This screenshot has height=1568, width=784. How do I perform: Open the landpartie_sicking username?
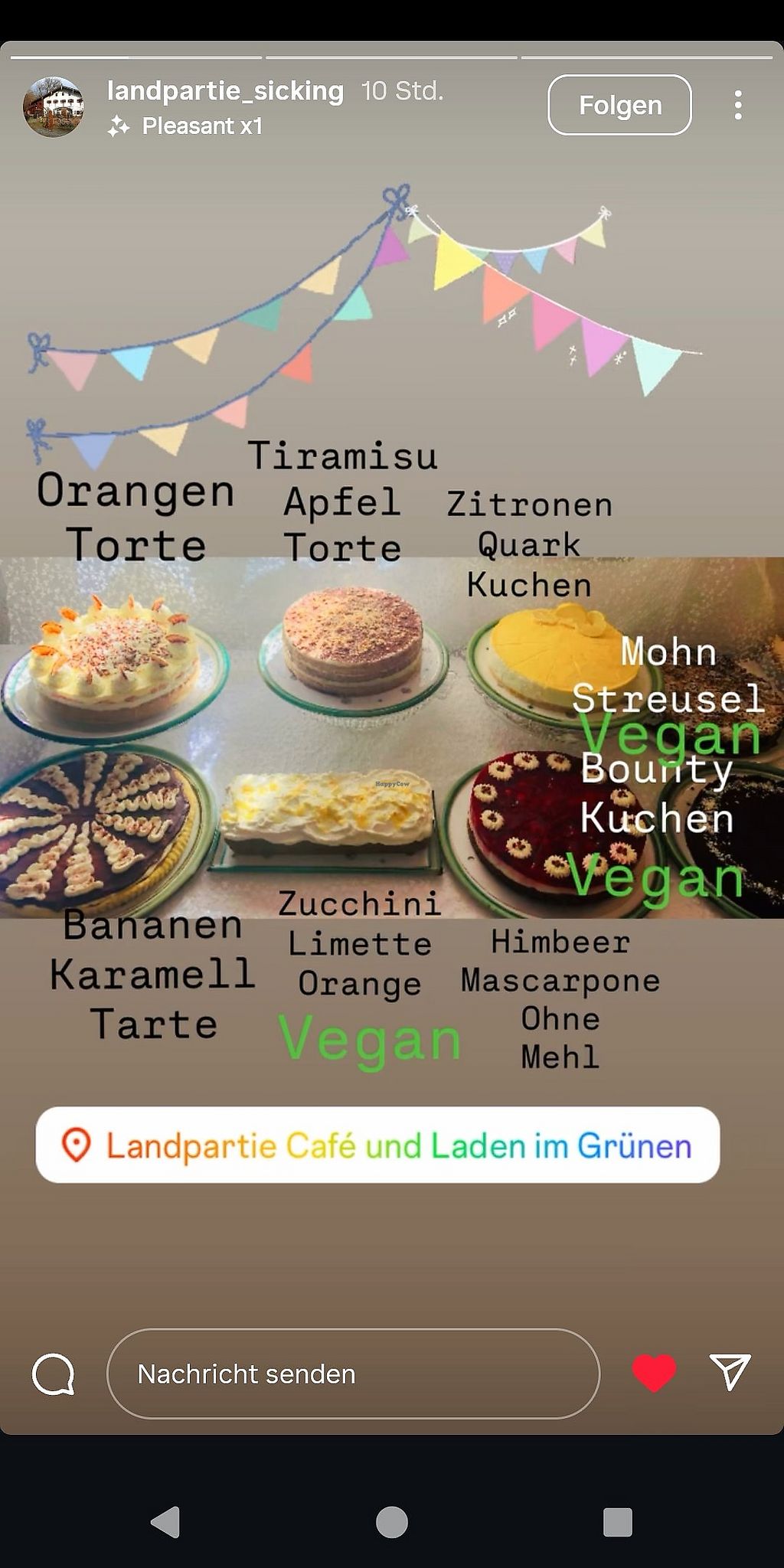[x=225, y=91]
